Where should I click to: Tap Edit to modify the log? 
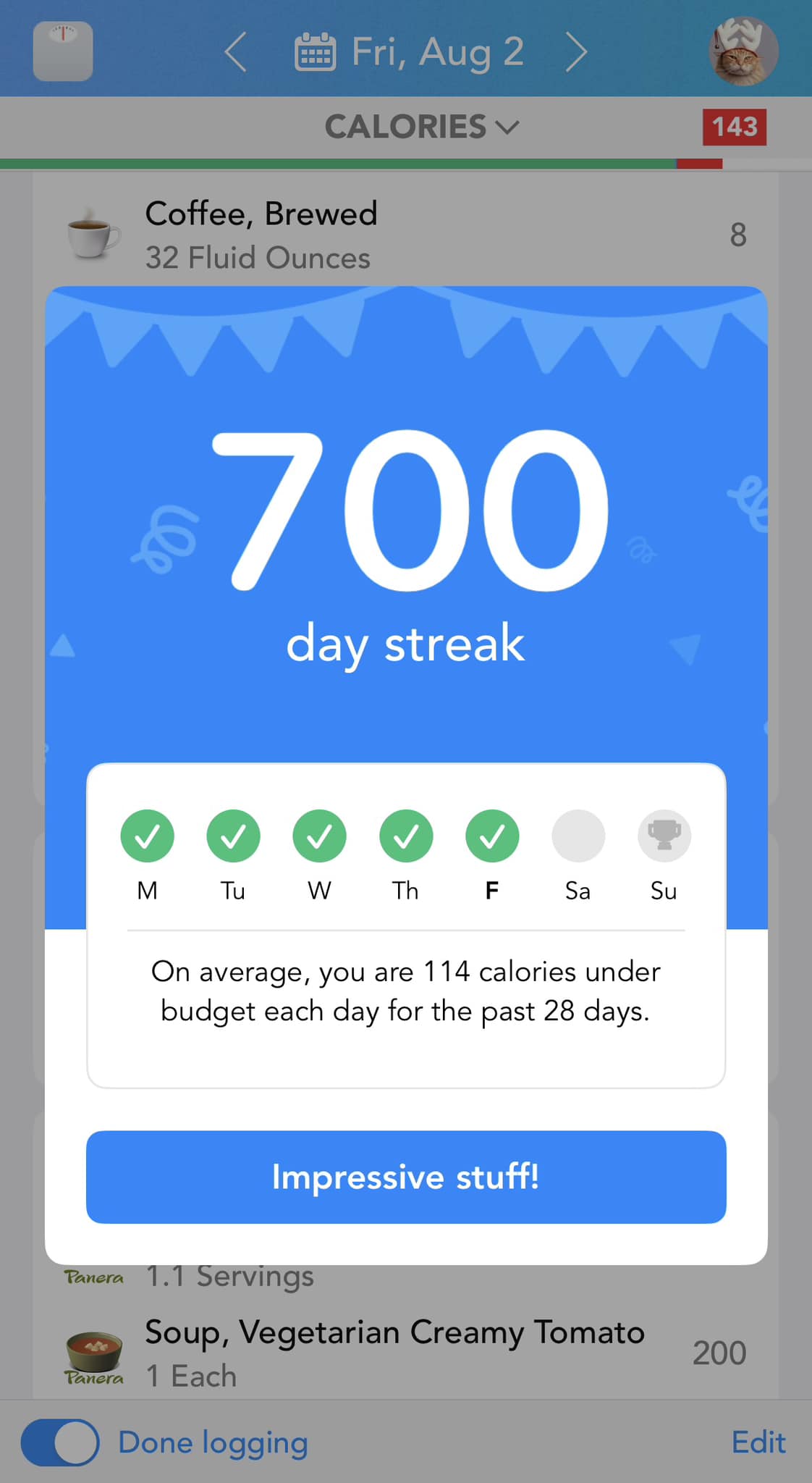[758, 1442]
